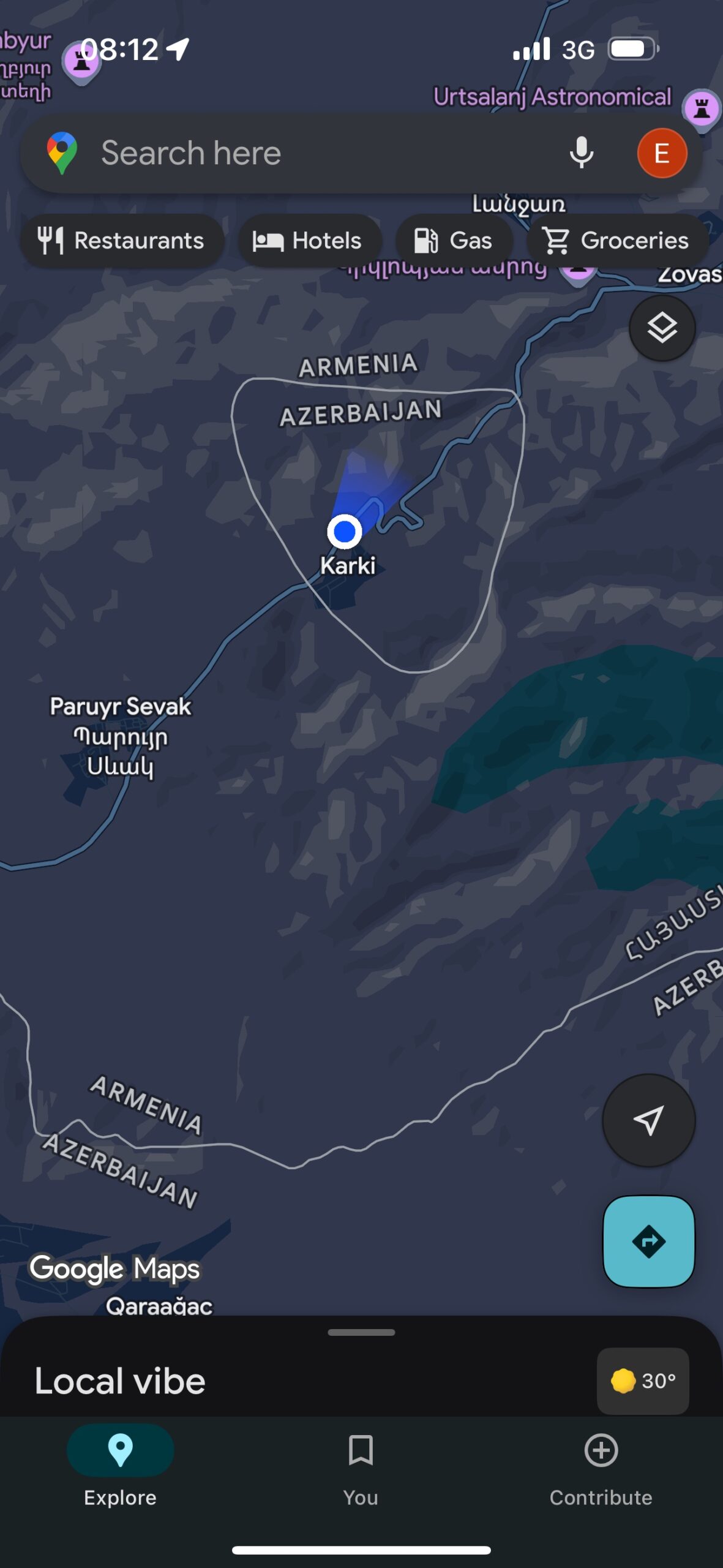Open the map layers button
The width and height of the screenshot is (723, 1568).
click(x=662, y=328)
